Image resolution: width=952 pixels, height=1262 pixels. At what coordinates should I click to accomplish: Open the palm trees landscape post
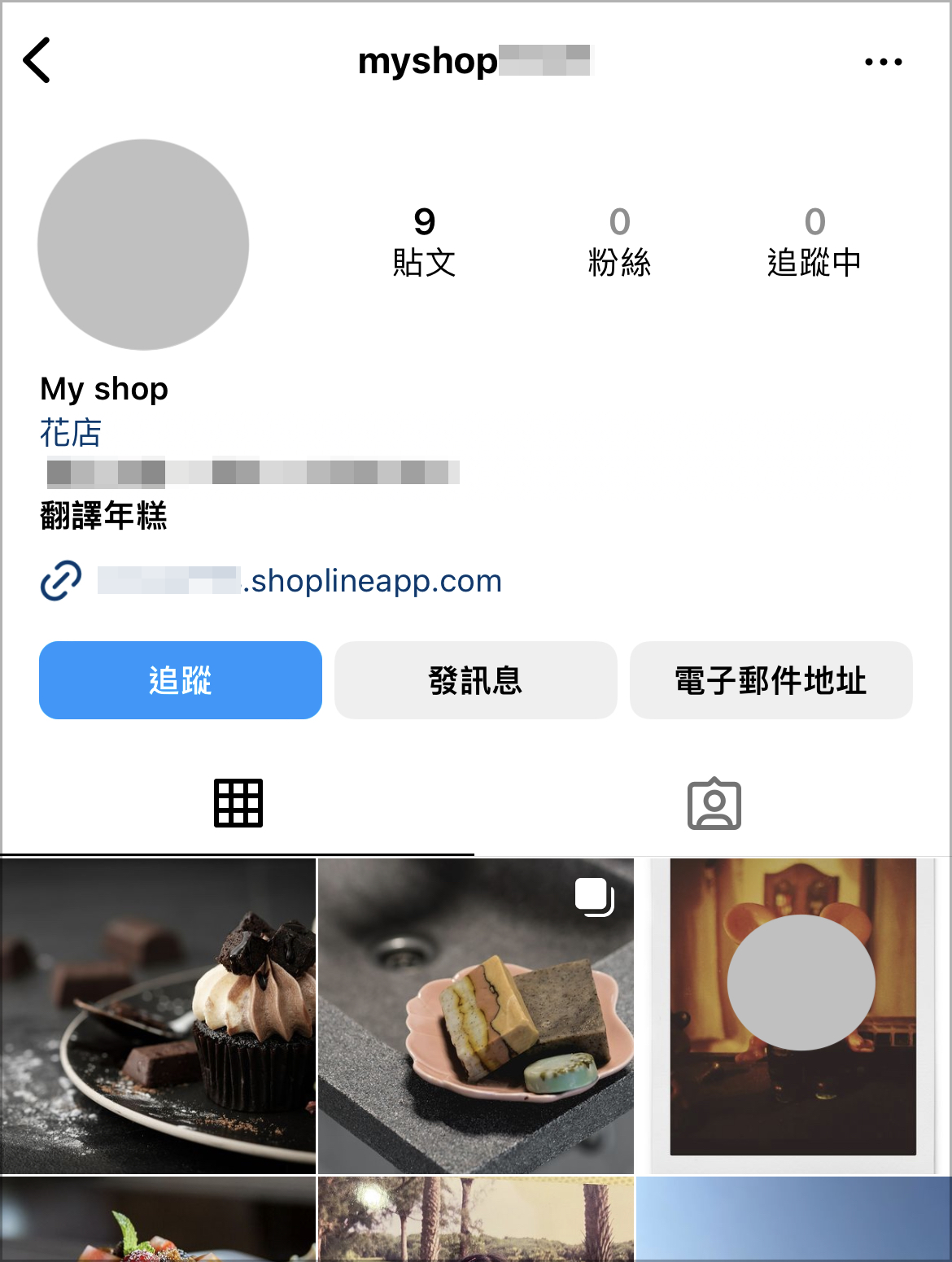(x=475, y=1219)
